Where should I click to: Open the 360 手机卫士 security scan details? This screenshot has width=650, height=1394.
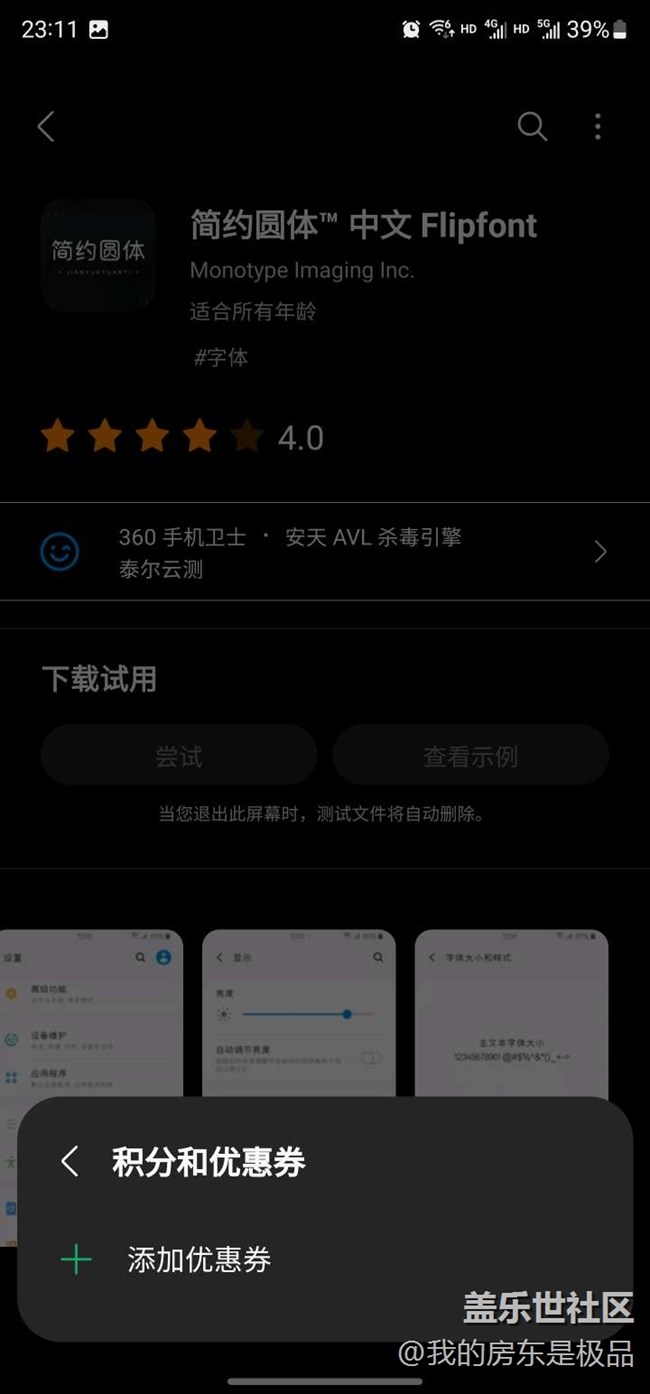(324, 552)
